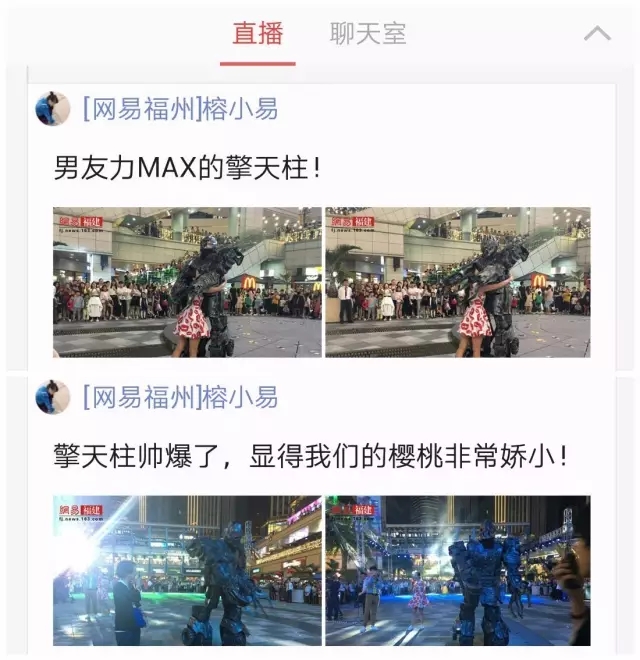This screenshot has height=660, width=640.
Task: Open second photo in 男友力MAX post
Action: point(458,282)
